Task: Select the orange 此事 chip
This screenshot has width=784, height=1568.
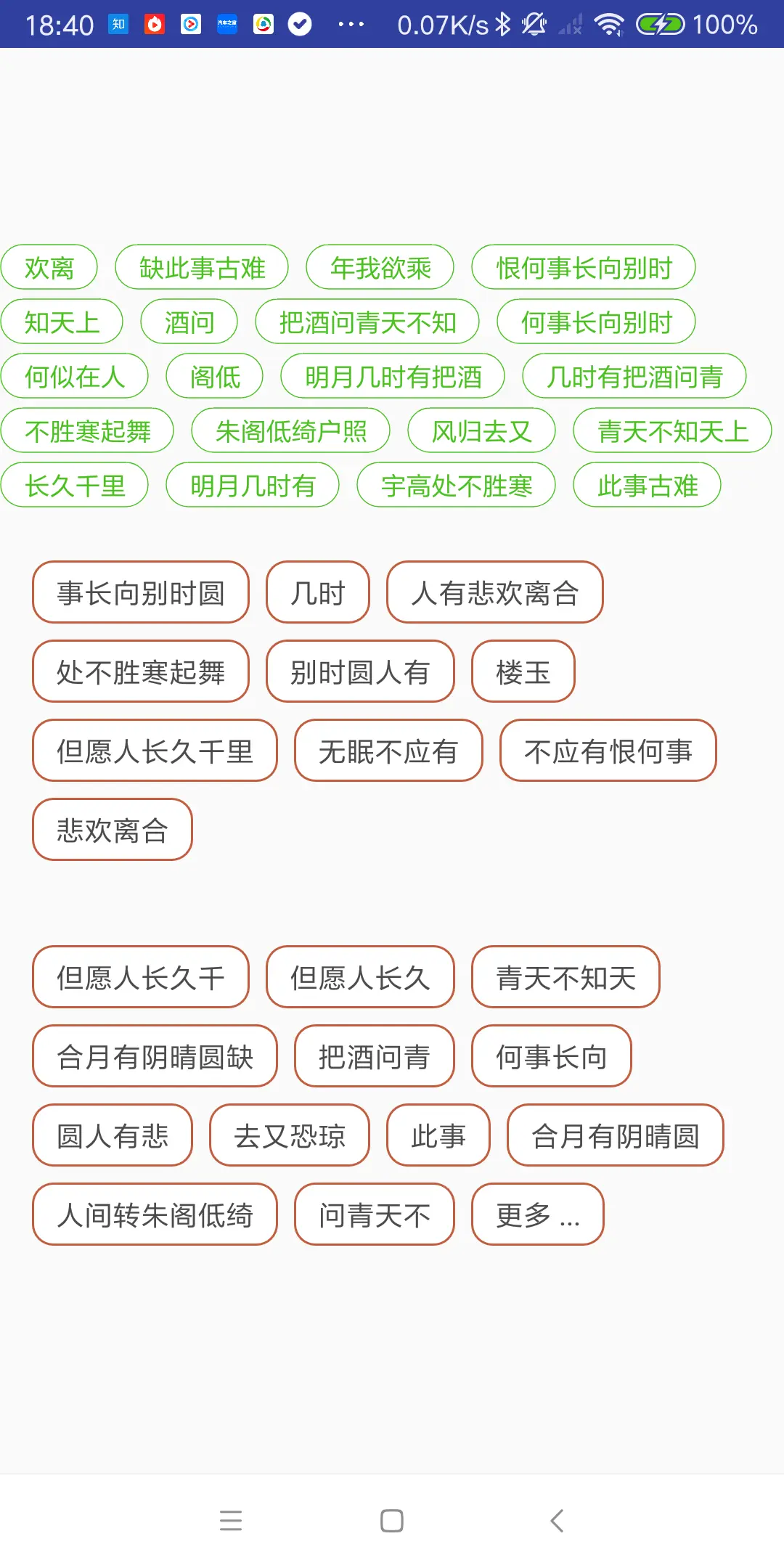Action: 438,1135
